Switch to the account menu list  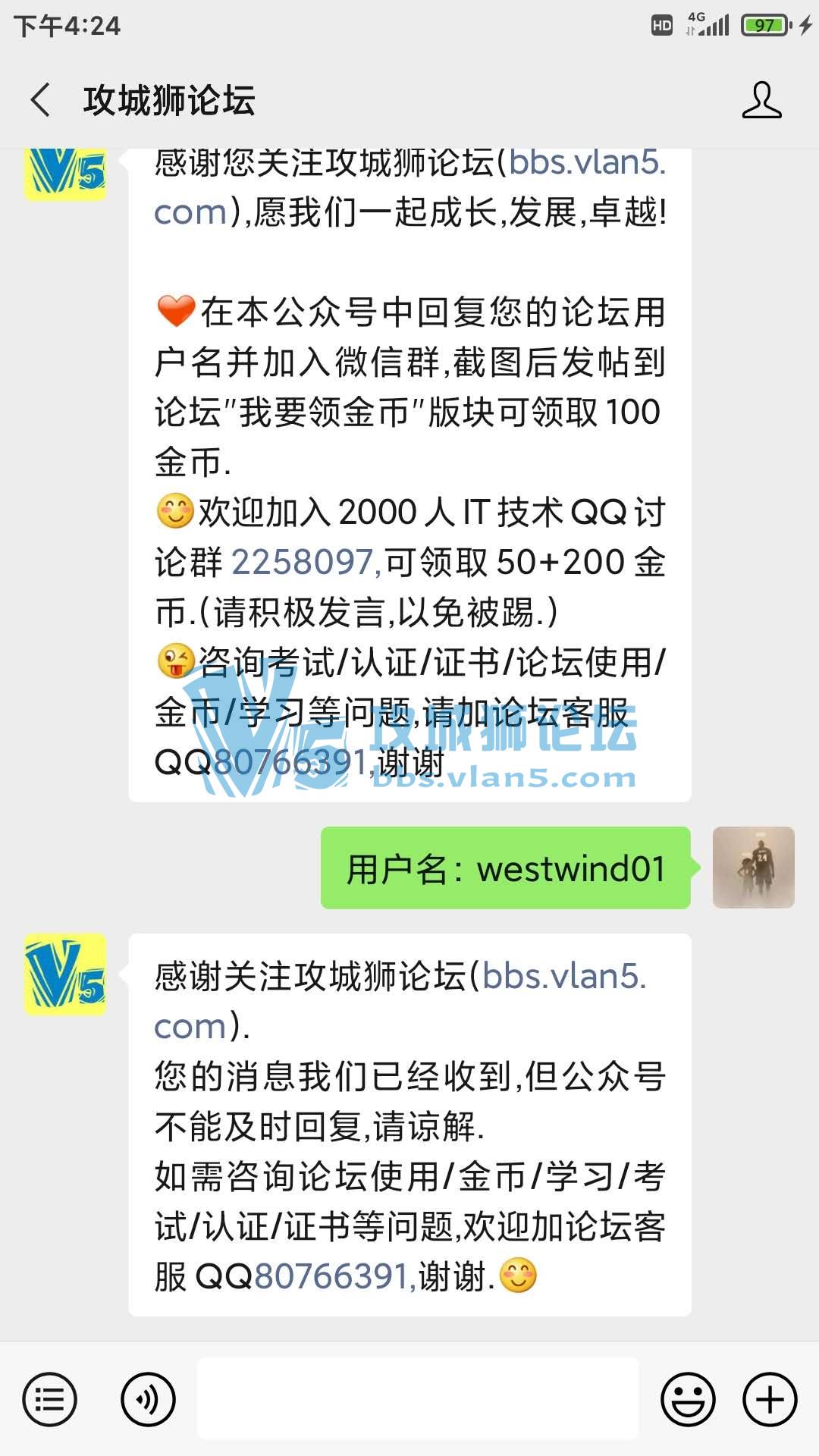tap(50, 1399)
